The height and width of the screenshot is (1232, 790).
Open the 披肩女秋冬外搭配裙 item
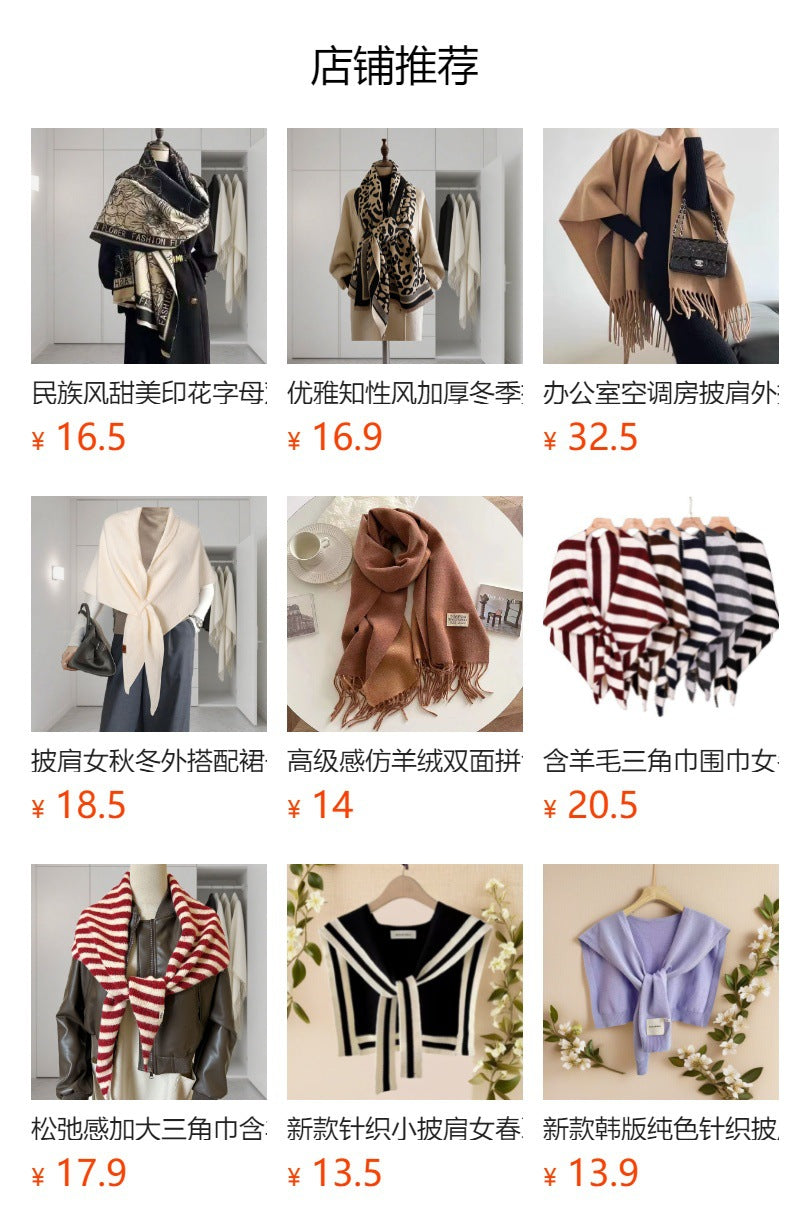[x=149, y=614]
